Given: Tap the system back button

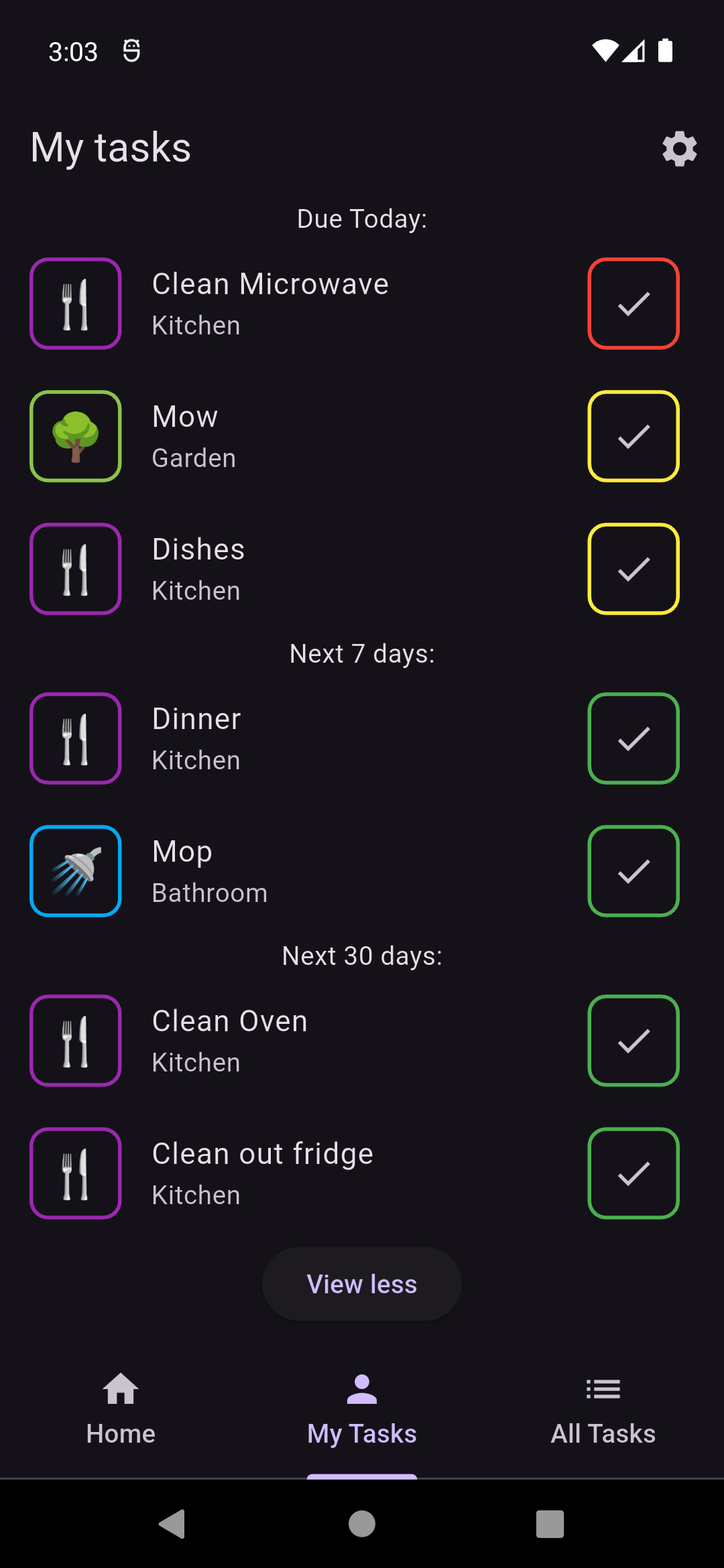Looking at the screenshot, I should click(x=173, y=1524).
